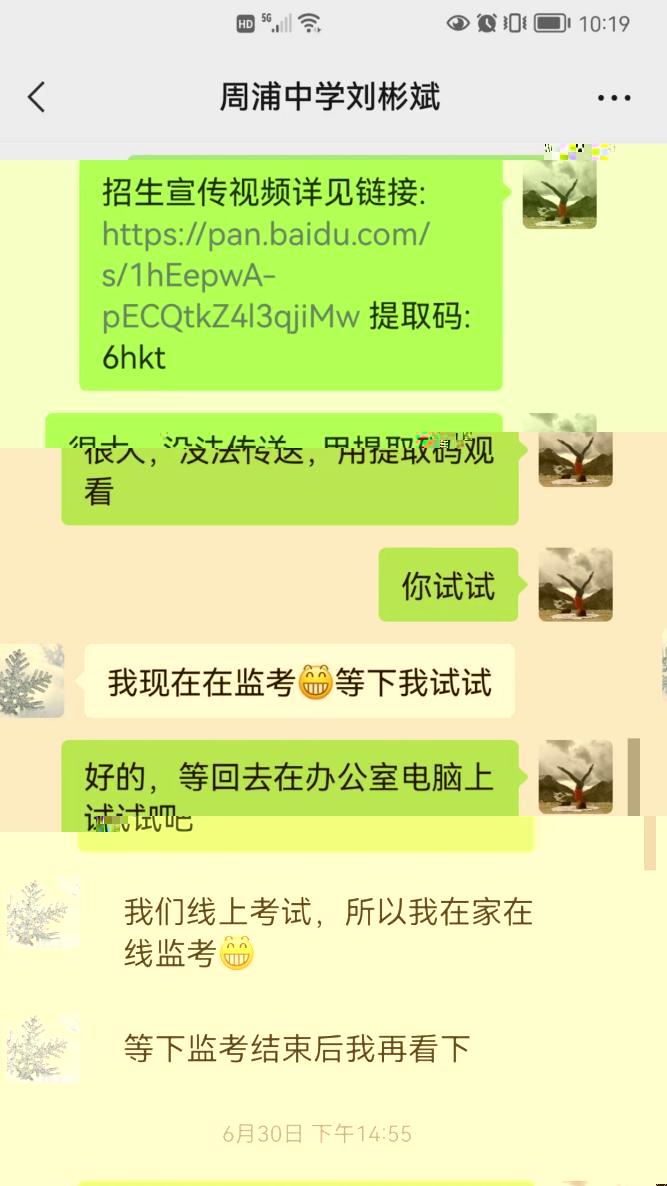667x1186 pixels.
Task: Go back from the 周浦中学刘彬斌 chat
Action: coord(37,97)
